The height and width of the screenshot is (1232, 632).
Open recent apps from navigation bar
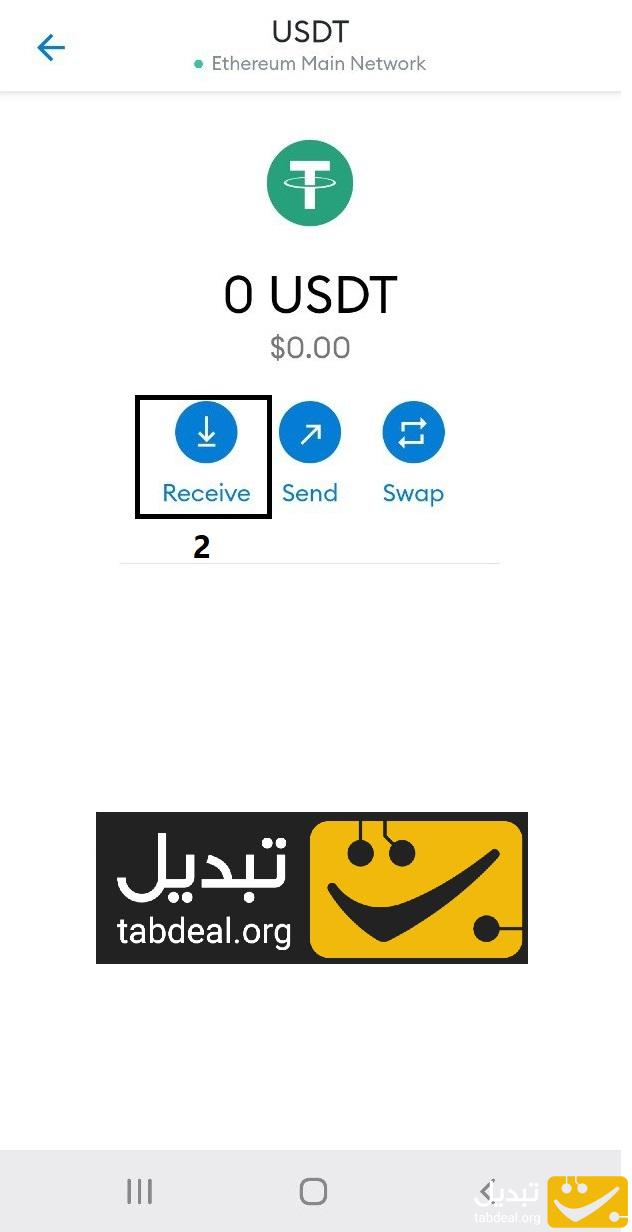(139, 1191)
